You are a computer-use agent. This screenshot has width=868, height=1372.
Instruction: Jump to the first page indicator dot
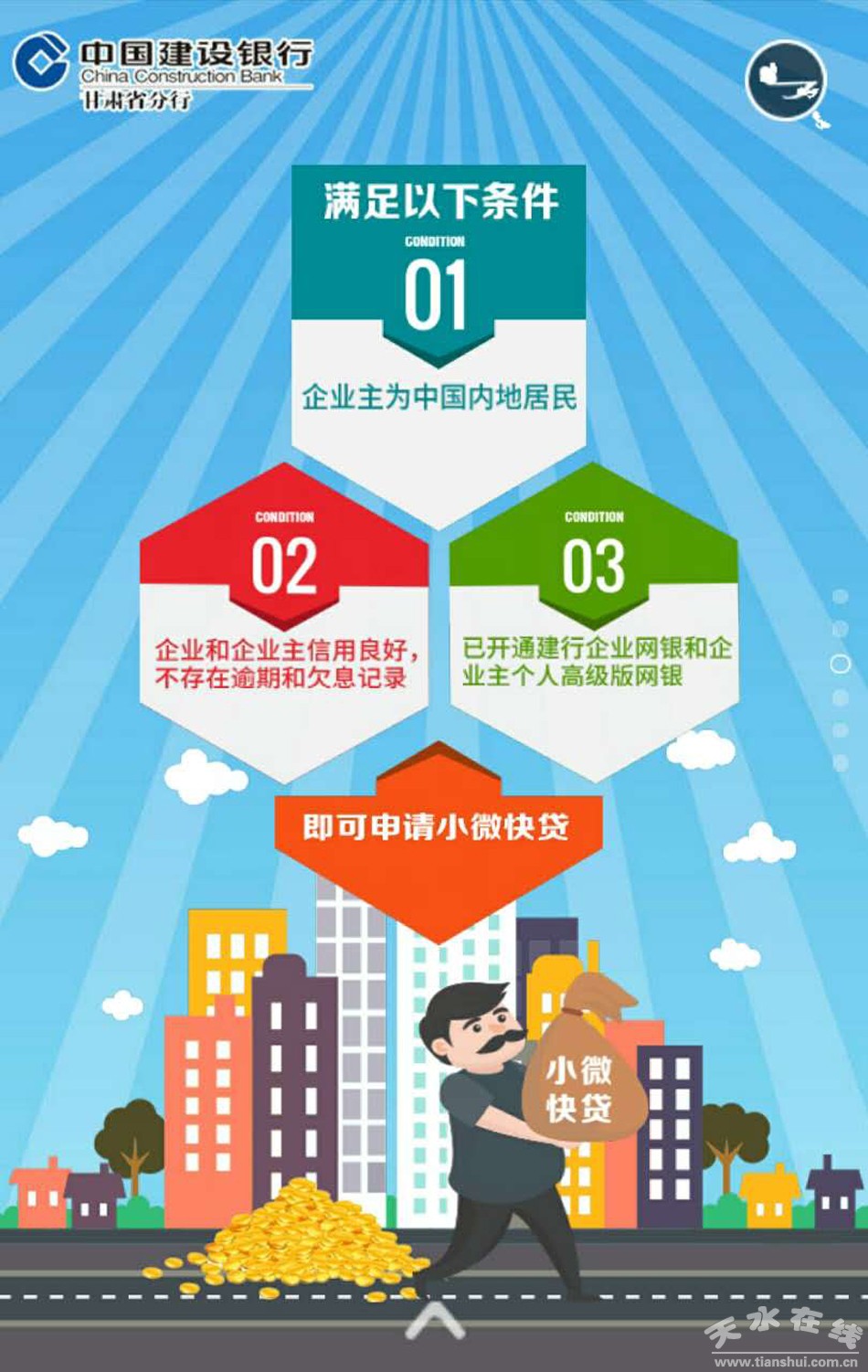840,597
